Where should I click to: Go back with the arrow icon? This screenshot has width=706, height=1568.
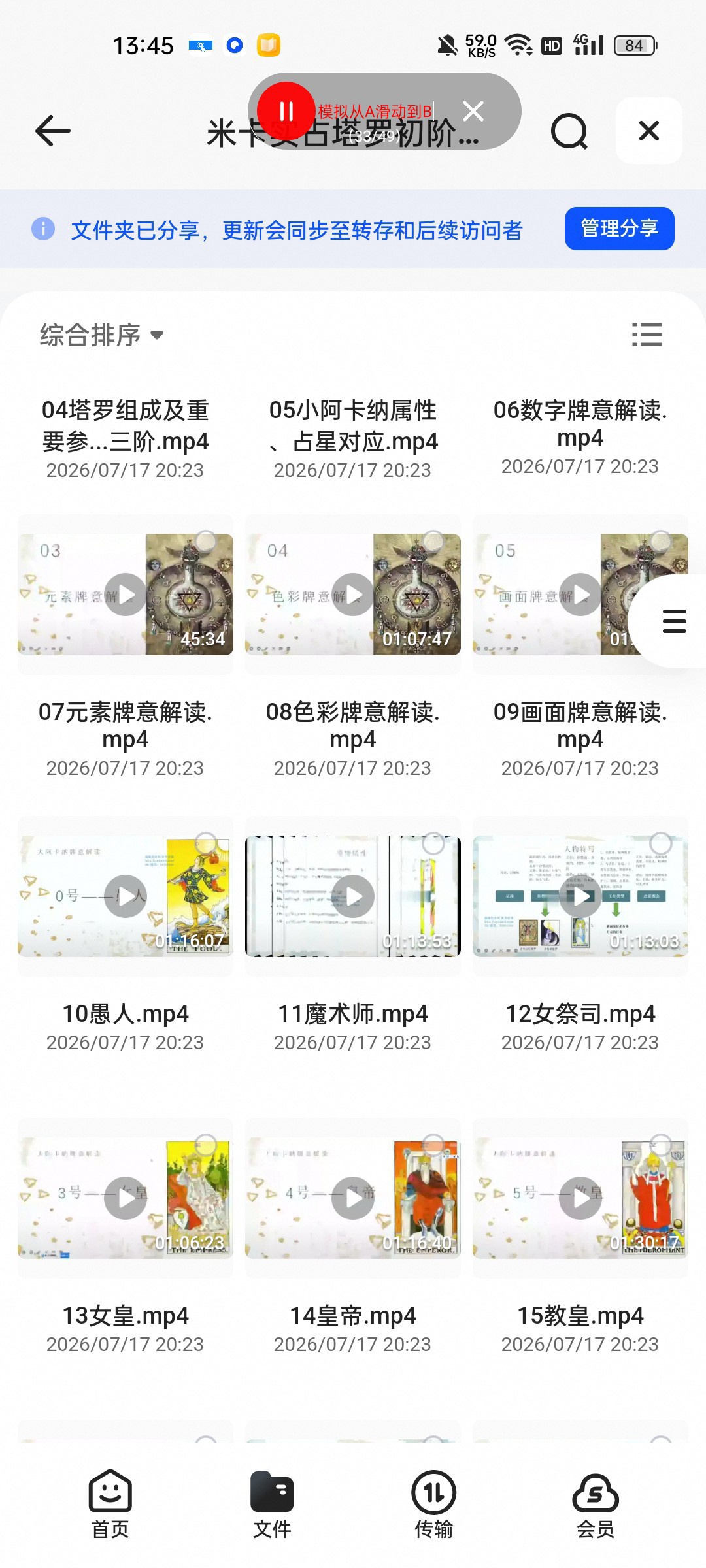[x=52, y=131]
